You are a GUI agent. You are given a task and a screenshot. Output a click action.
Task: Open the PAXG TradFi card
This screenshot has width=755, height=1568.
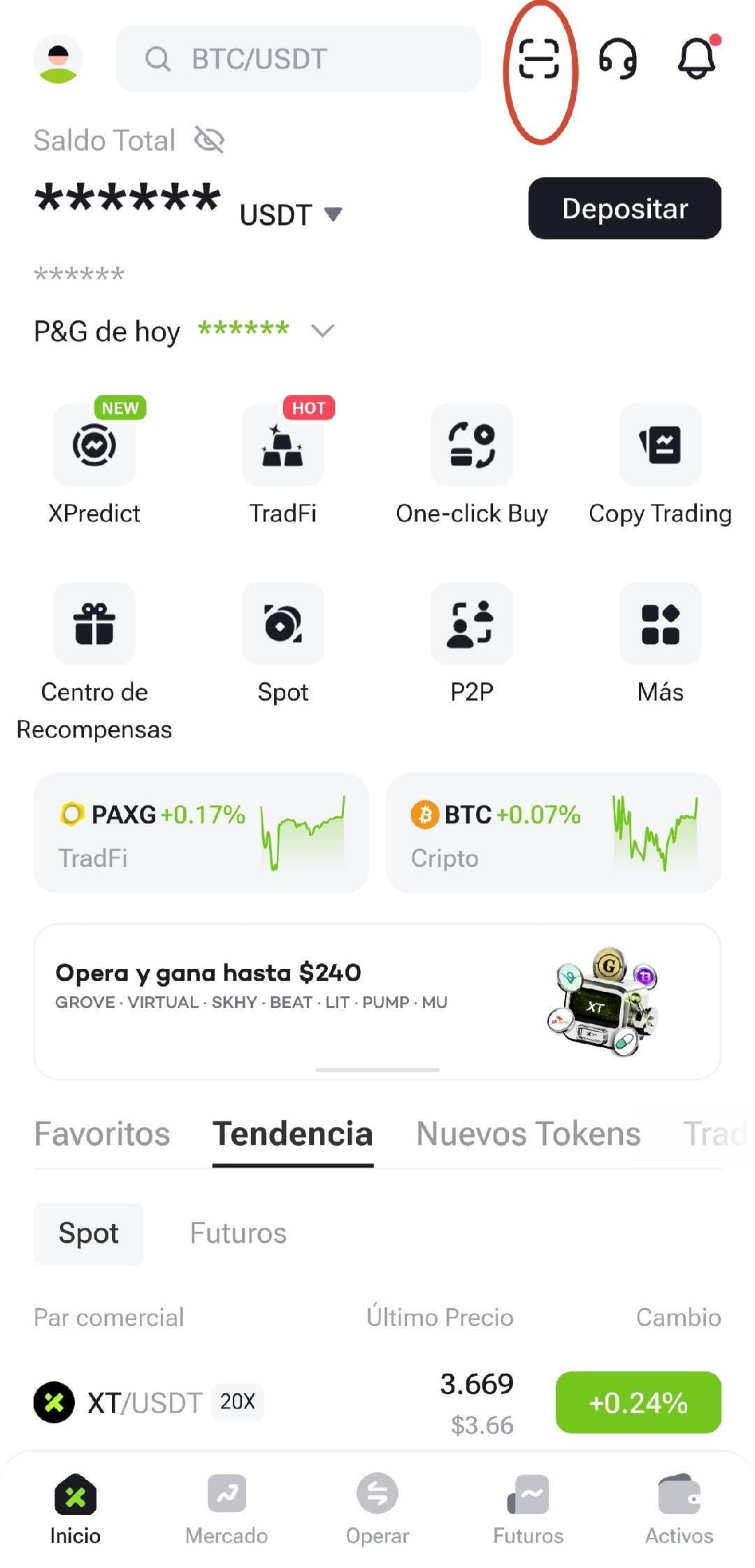tap(201, 833)
